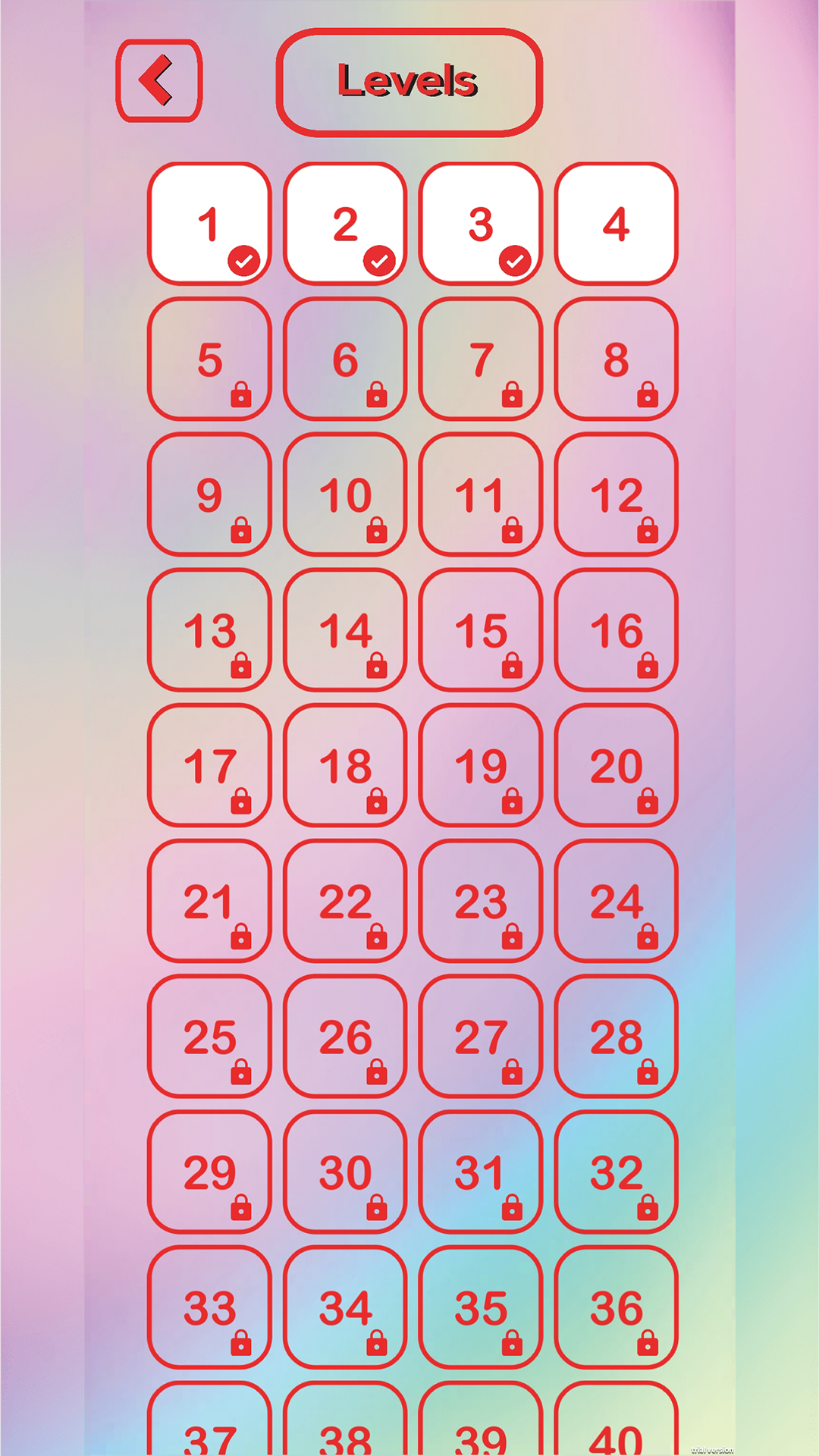Click the checkmark badge on level 1

pyautogui.click(x=244, y=260)
